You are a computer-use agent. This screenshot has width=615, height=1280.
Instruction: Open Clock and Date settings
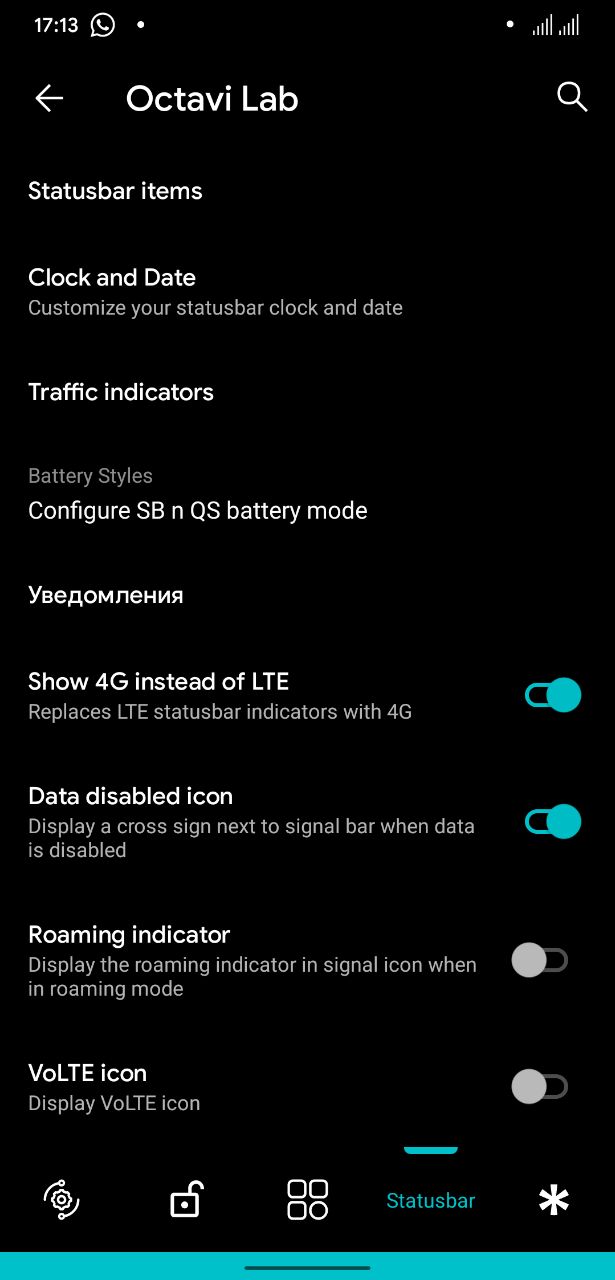[215, 291]
